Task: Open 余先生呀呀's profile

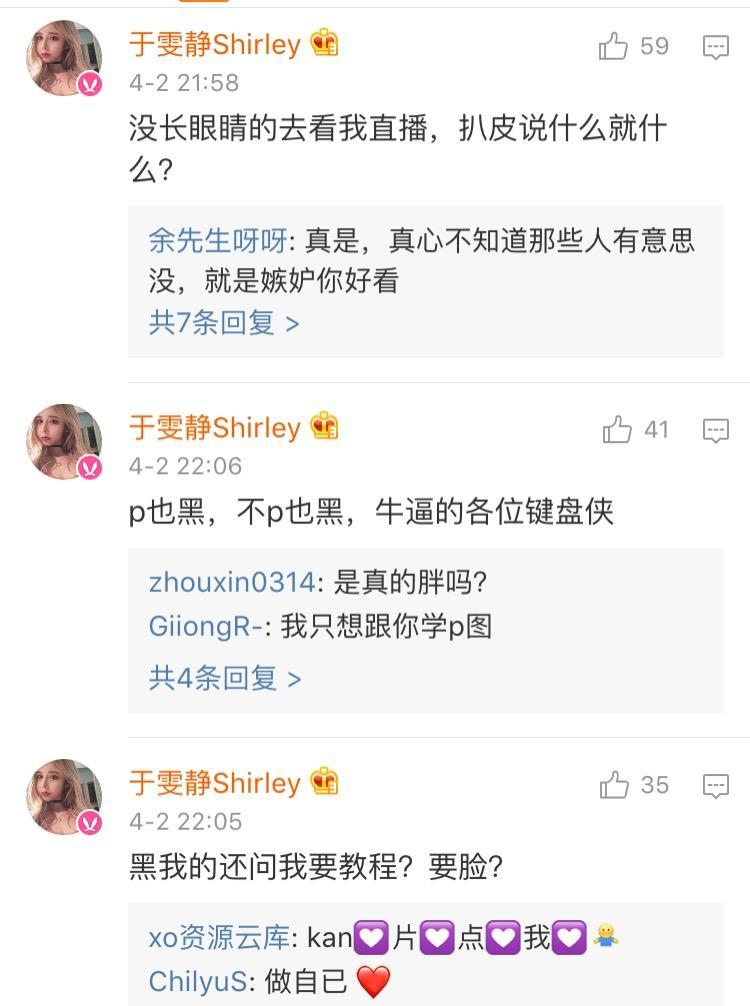Action: pos(217,241)
